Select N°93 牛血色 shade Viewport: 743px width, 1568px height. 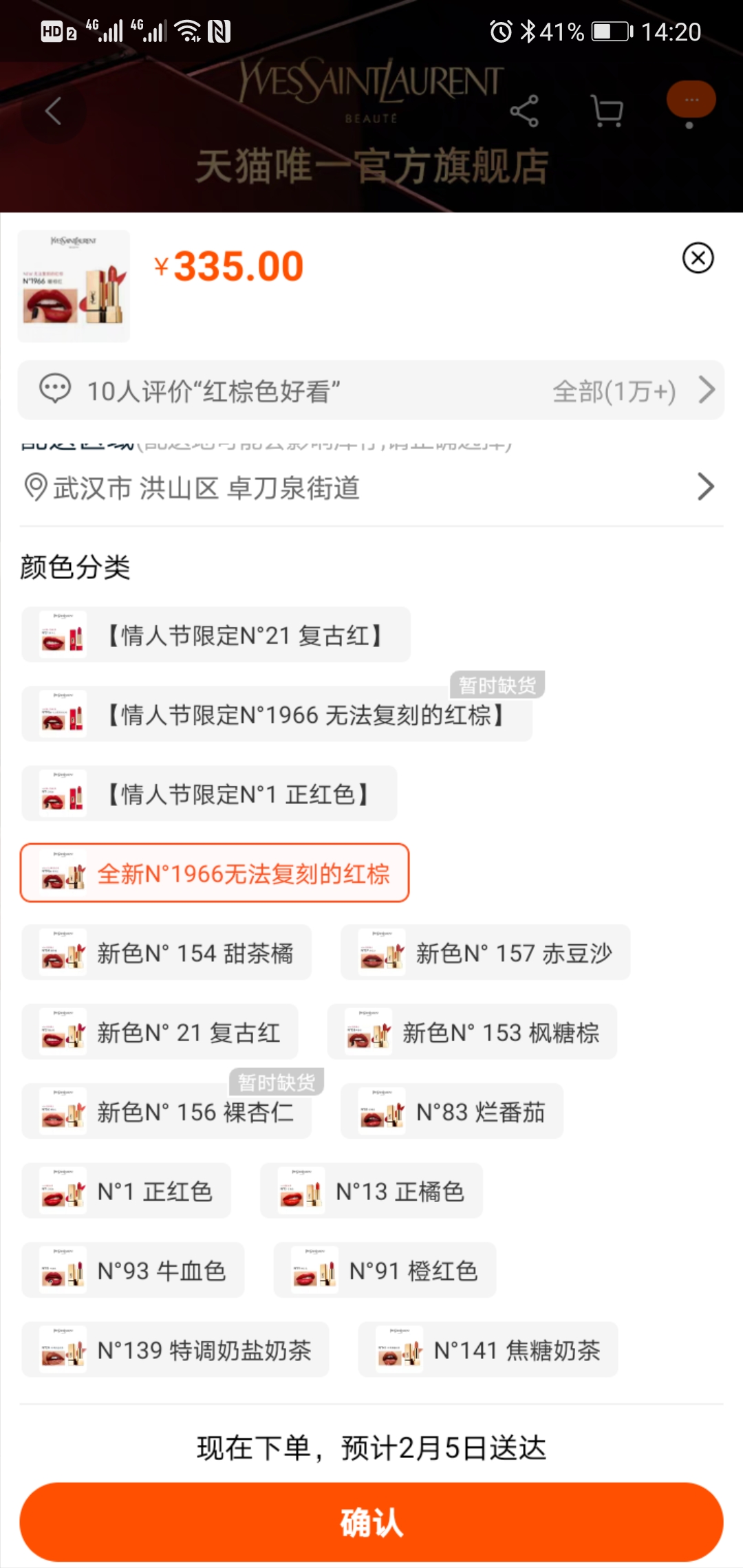[x=133, y=1271]
